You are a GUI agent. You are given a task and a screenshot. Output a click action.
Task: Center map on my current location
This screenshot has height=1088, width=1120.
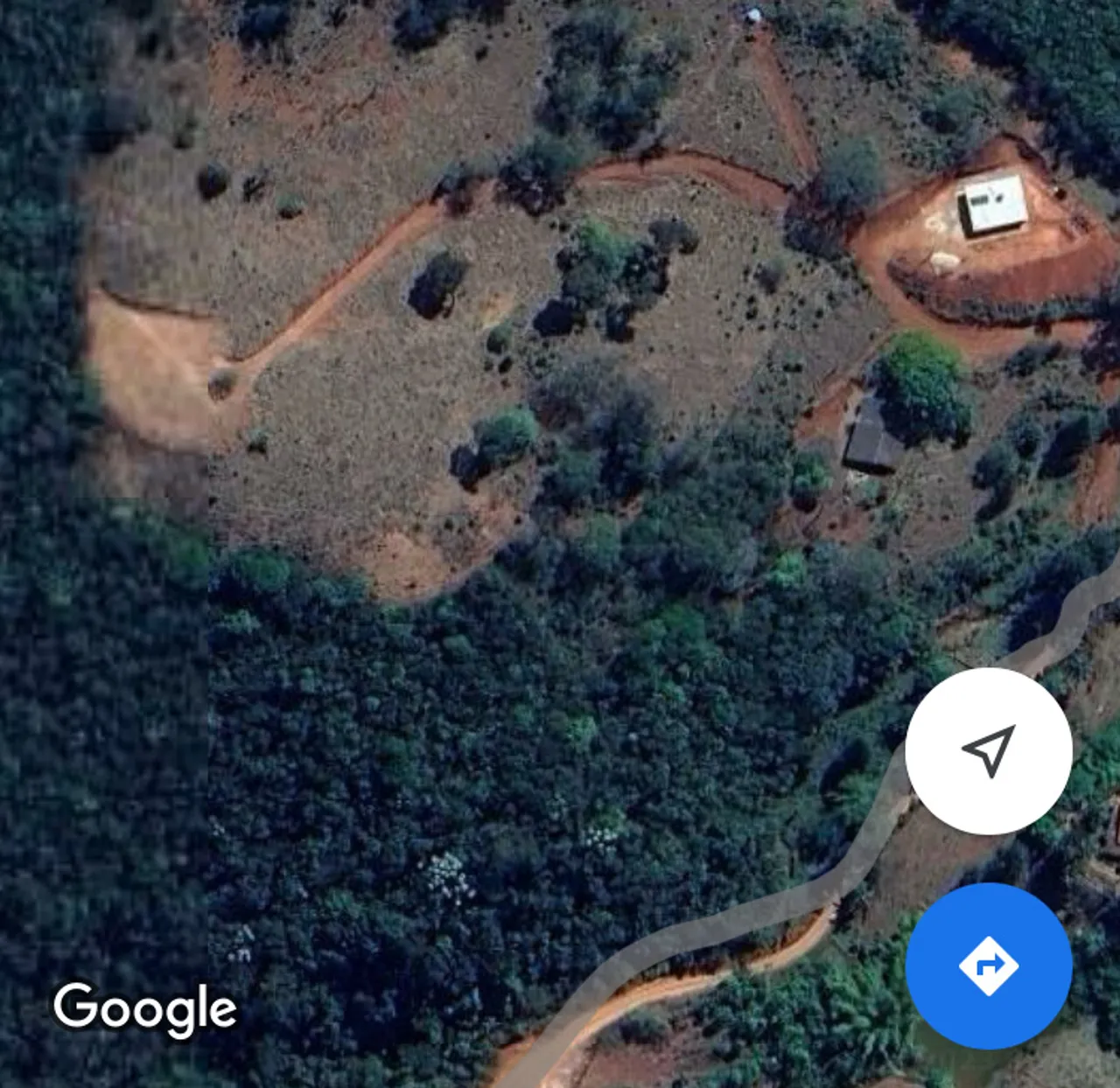click(x=989, y=751)
